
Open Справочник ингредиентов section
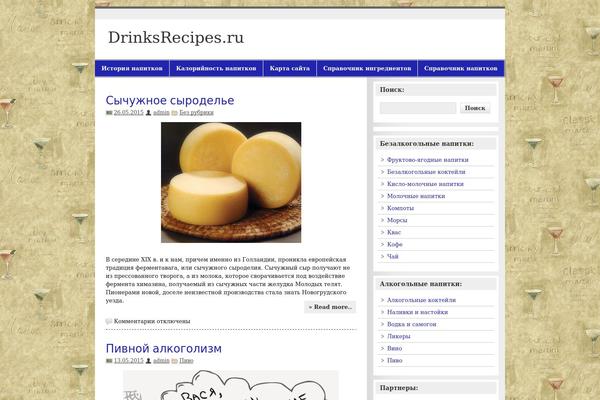tap(367, 69)
